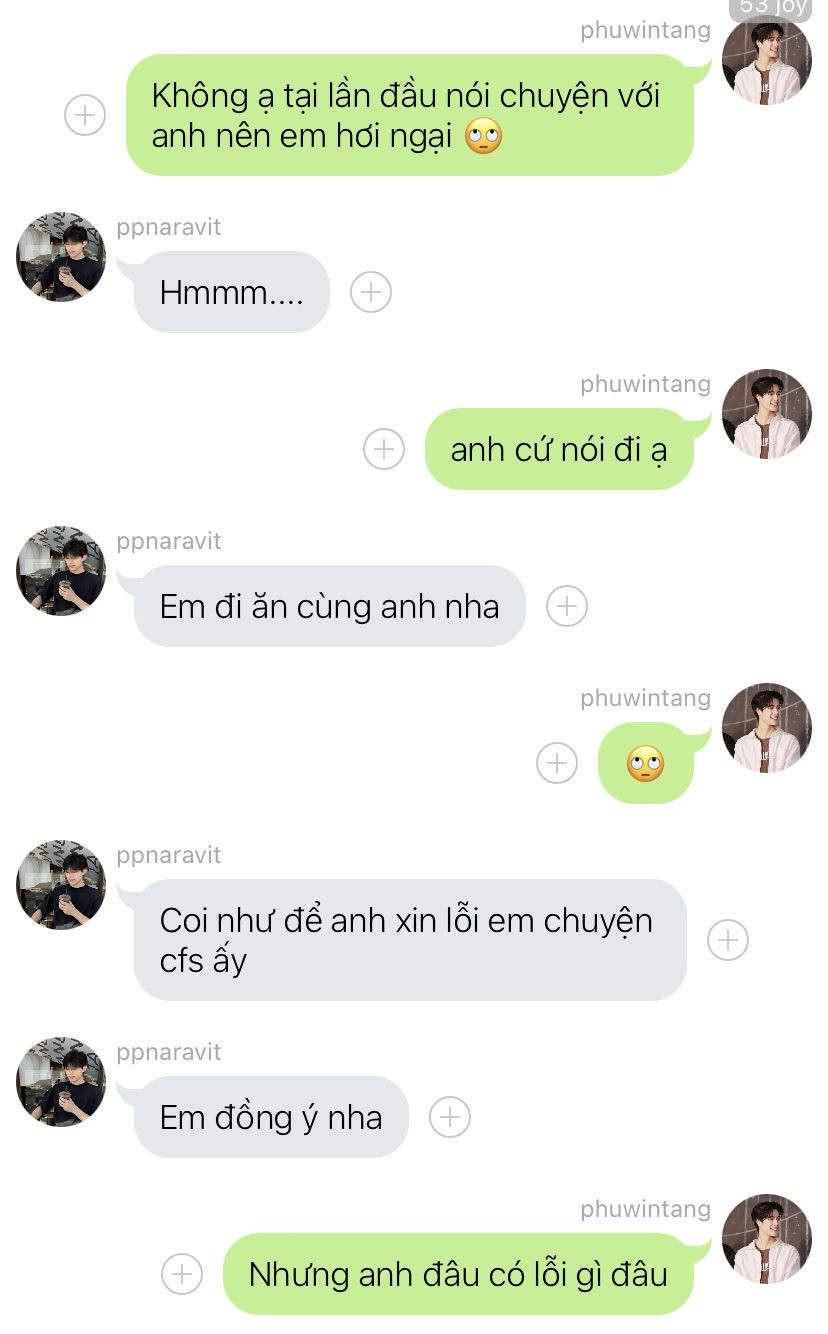This screenshot has width=828, height=1334.
Task: Open phuwintang's avatar beside "anh cứ nói đi ạ"
Action: [x=767, y=414]
